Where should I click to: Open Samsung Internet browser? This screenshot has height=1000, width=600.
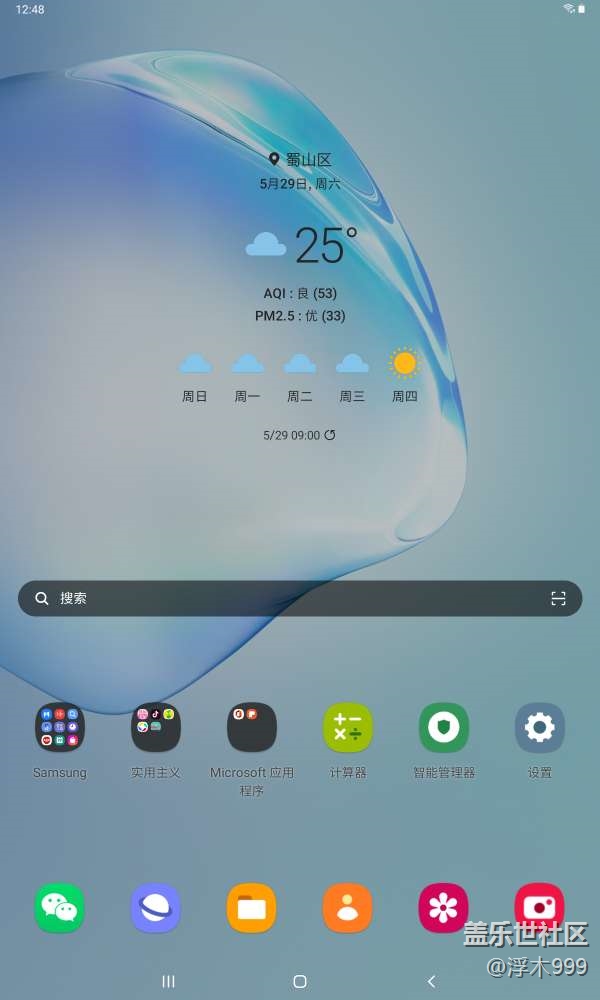pos(156,908)
